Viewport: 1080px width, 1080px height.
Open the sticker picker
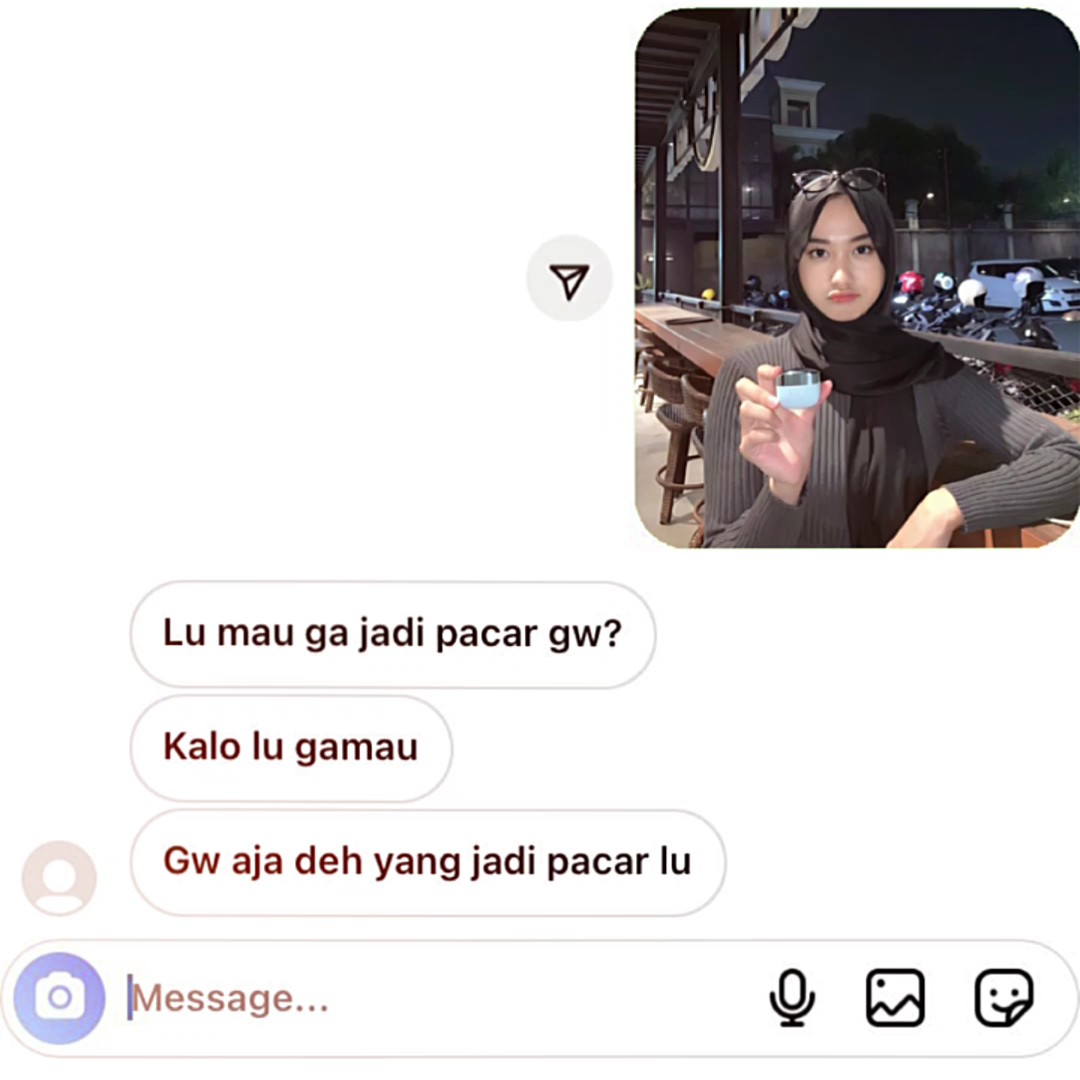1004,998
